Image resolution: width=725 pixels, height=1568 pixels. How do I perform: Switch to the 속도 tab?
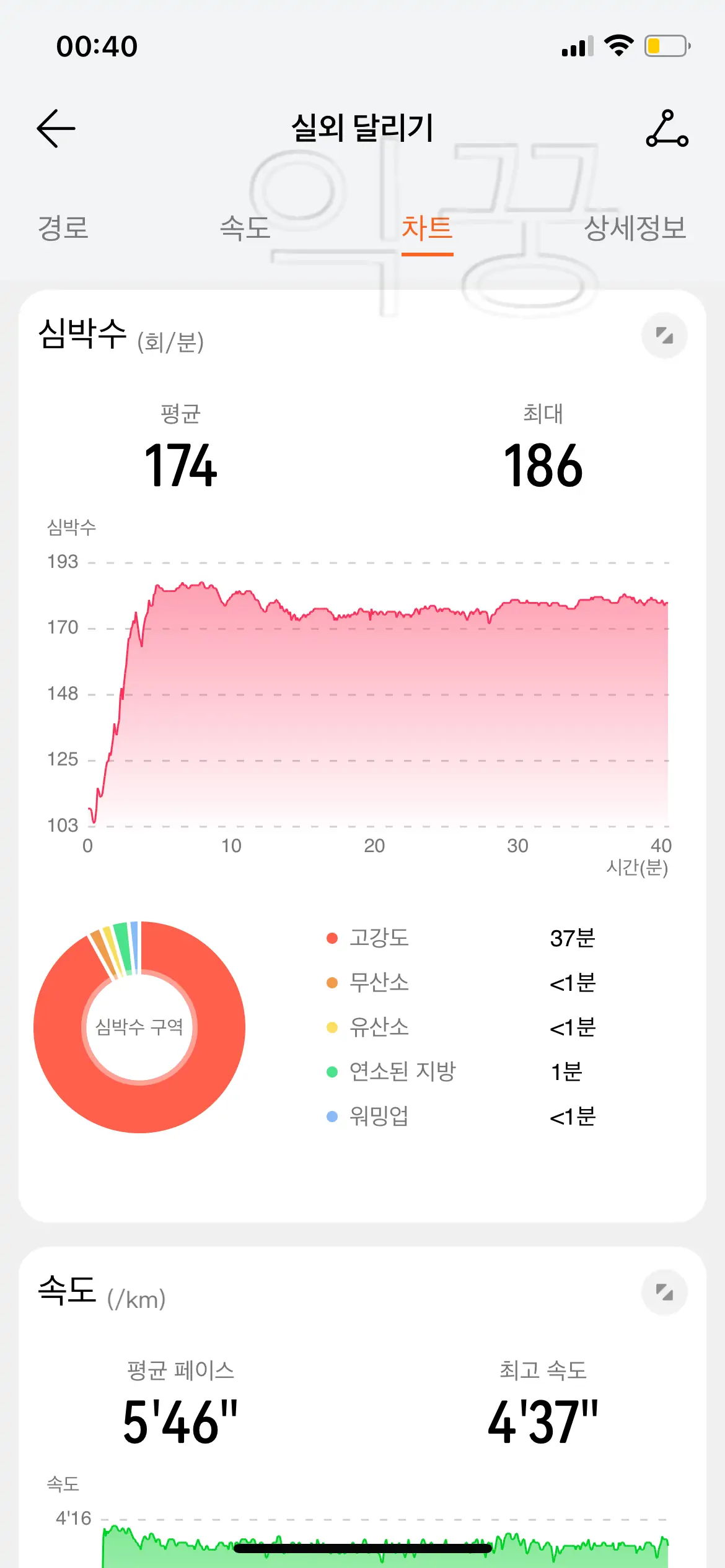click(x=245, y=228)
